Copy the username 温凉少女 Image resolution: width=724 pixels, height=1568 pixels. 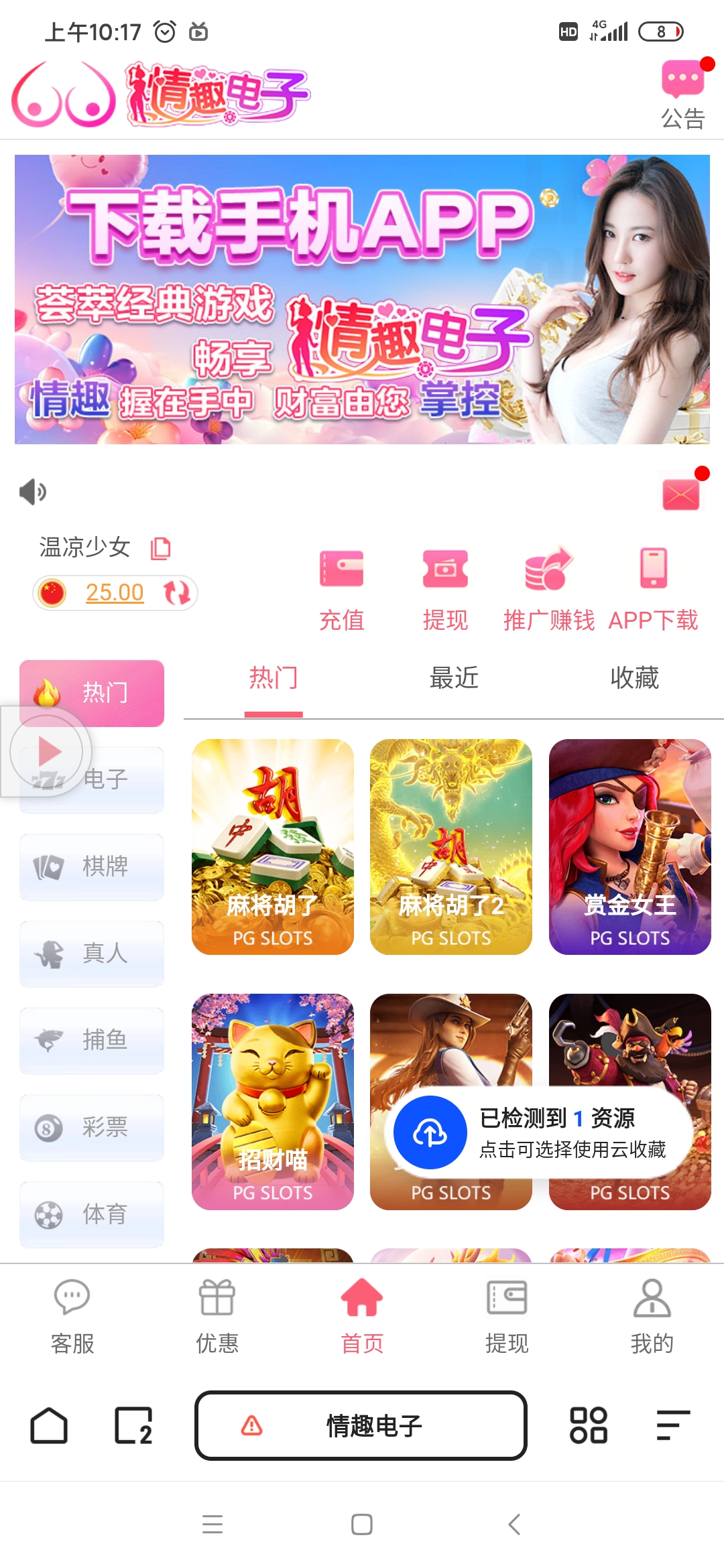click(x=161, y=548)
